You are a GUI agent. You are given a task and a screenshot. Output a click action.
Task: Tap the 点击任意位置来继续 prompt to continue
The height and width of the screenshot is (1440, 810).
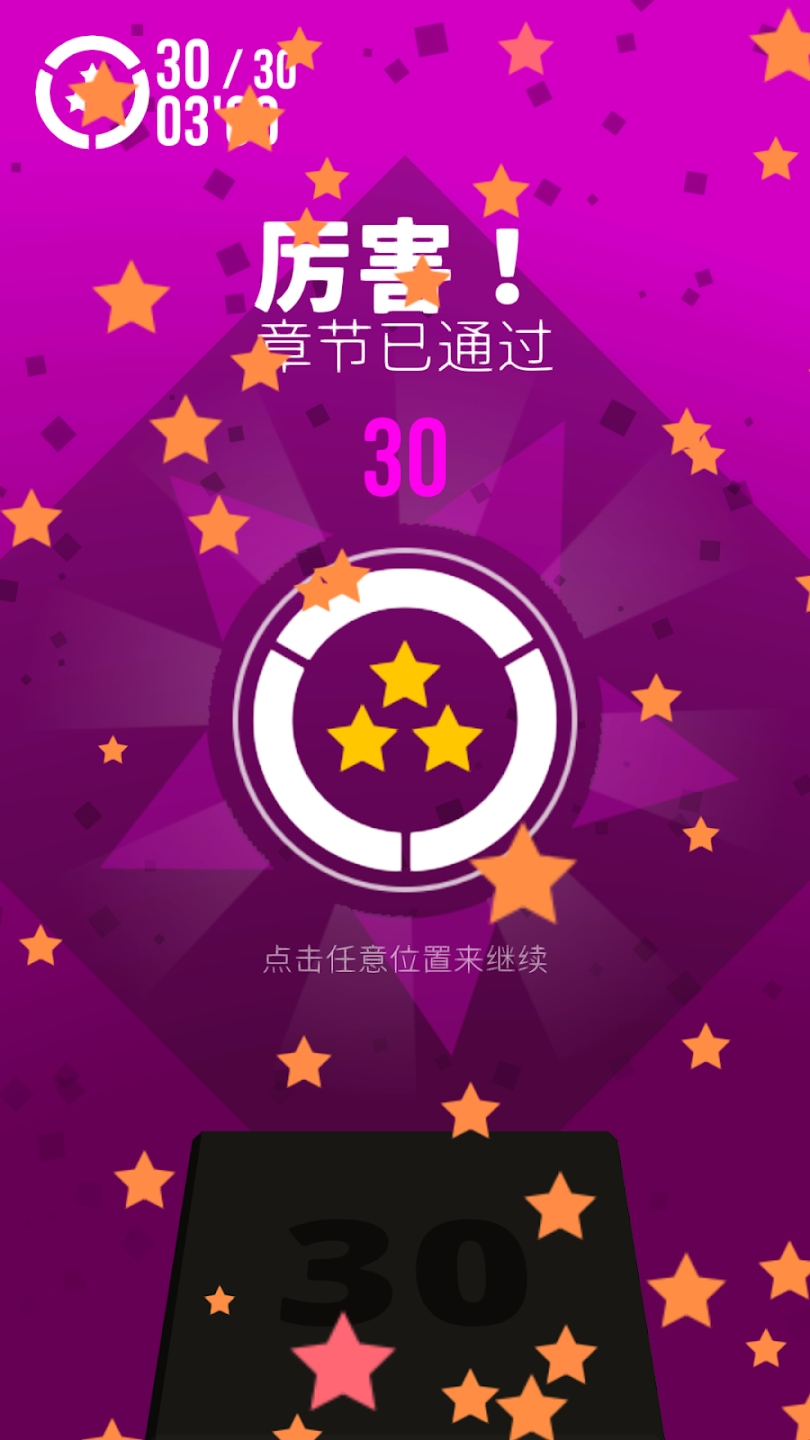[x=405, y=961]
